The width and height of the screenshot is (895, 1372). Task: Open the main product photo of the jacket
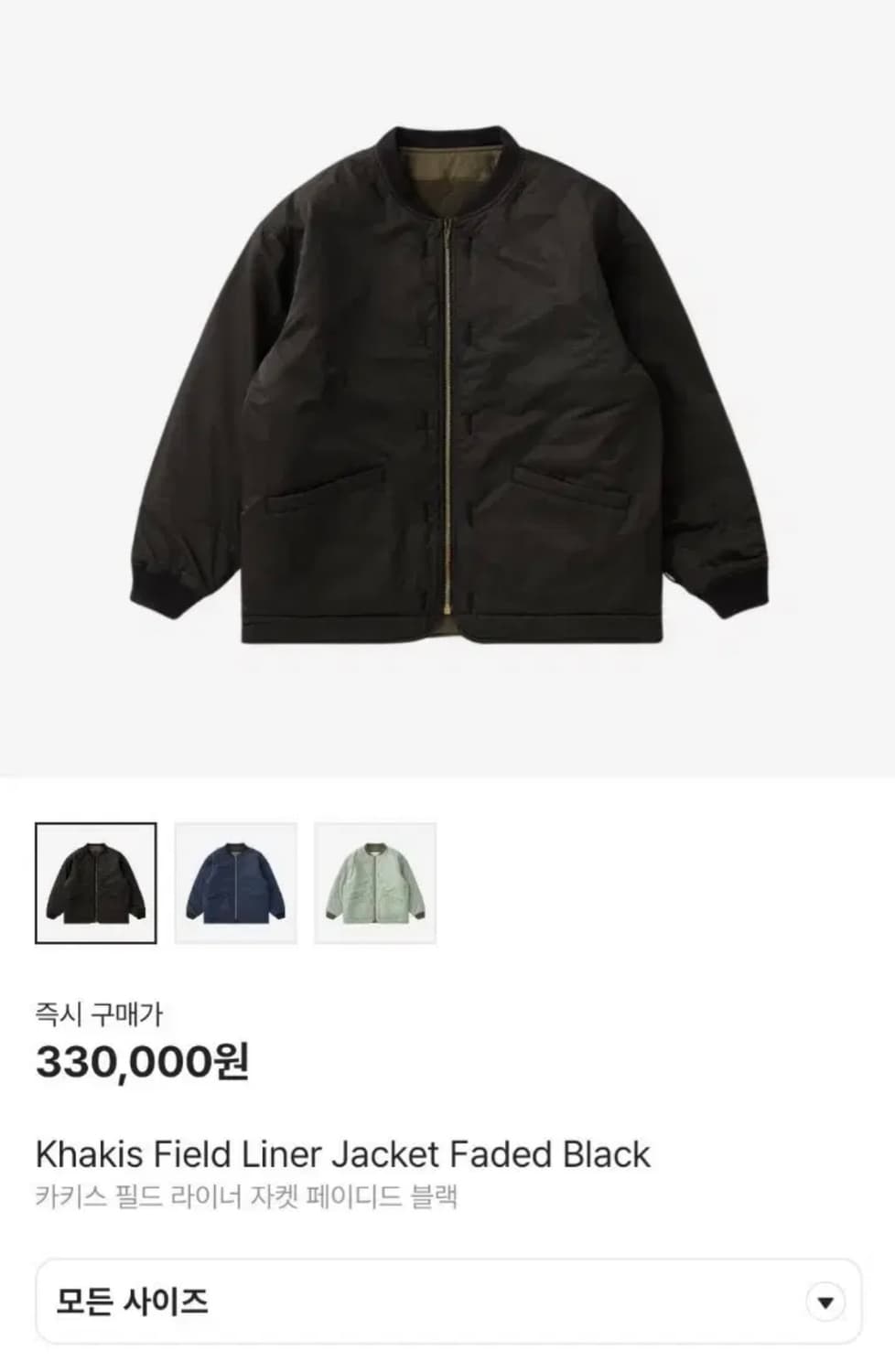447,384
